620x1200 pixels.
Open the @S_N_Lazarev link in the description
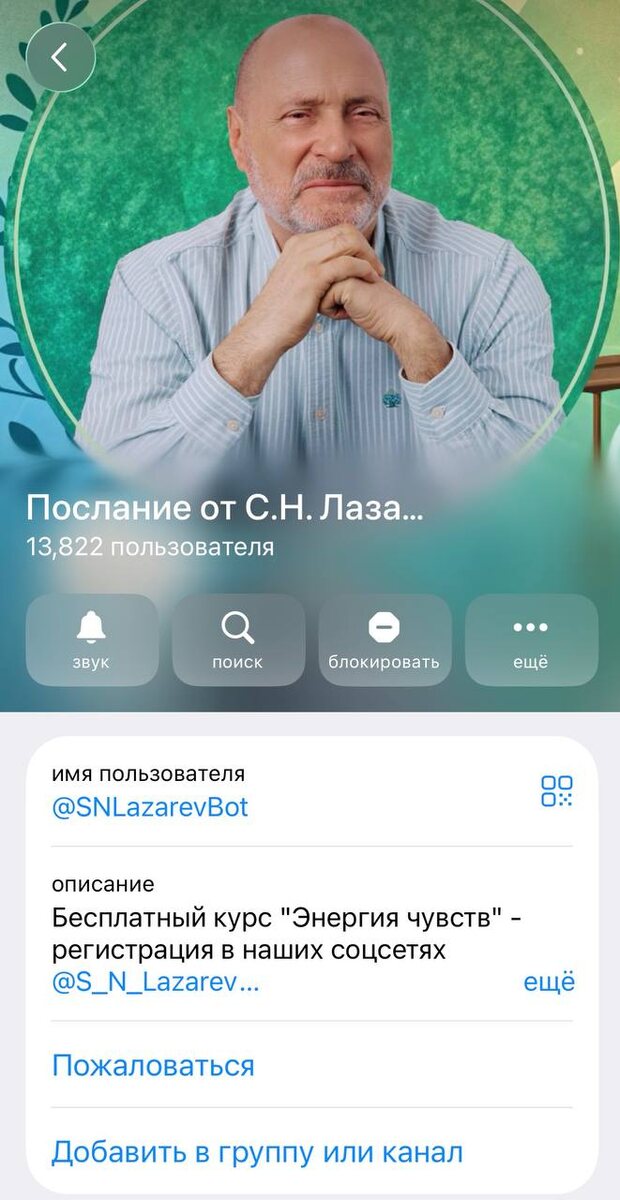coord(155,982)
